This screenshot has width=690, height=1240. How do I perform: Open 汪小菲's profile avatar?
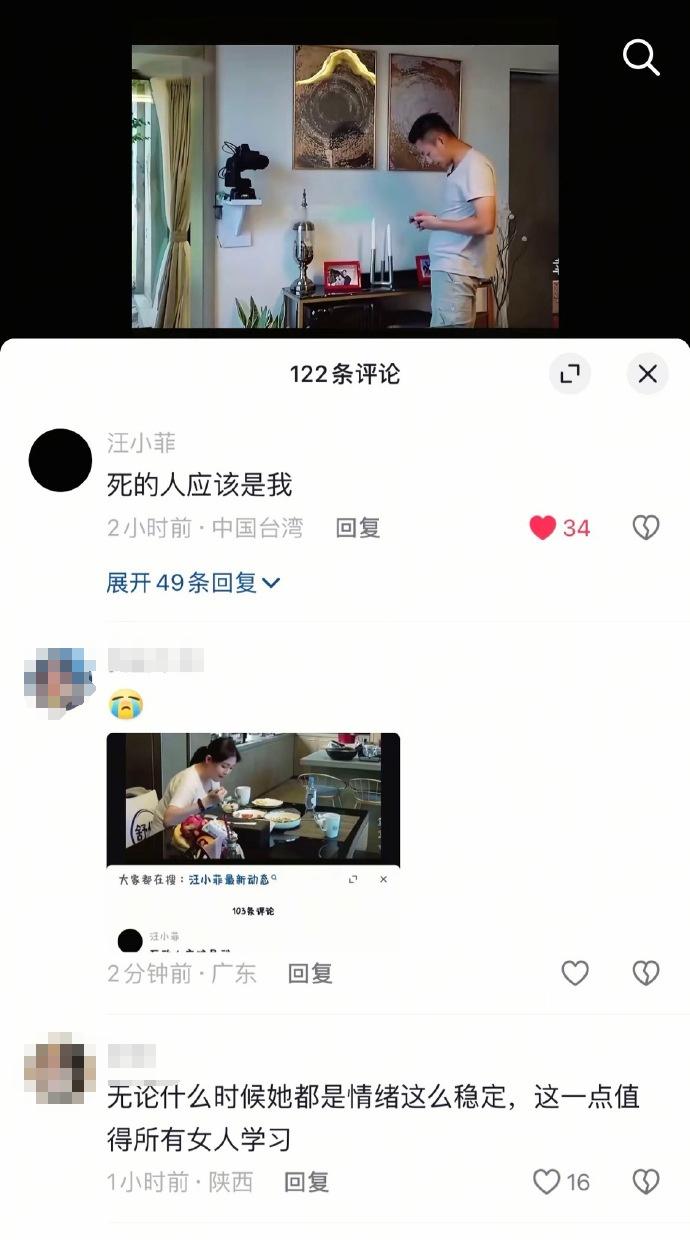[60, 460]
